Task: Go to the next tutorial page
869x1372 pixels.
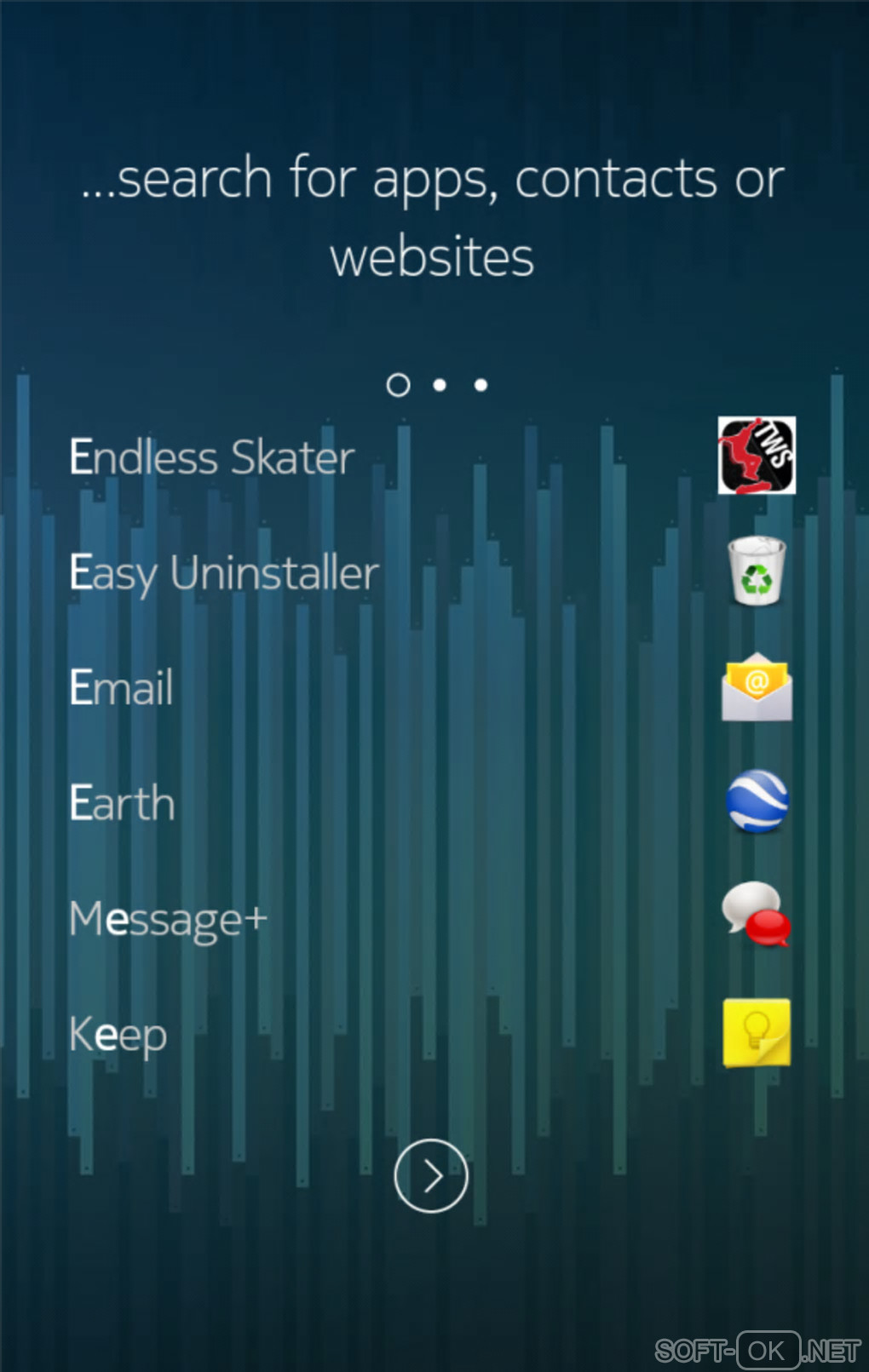Action: point(431,1175)
